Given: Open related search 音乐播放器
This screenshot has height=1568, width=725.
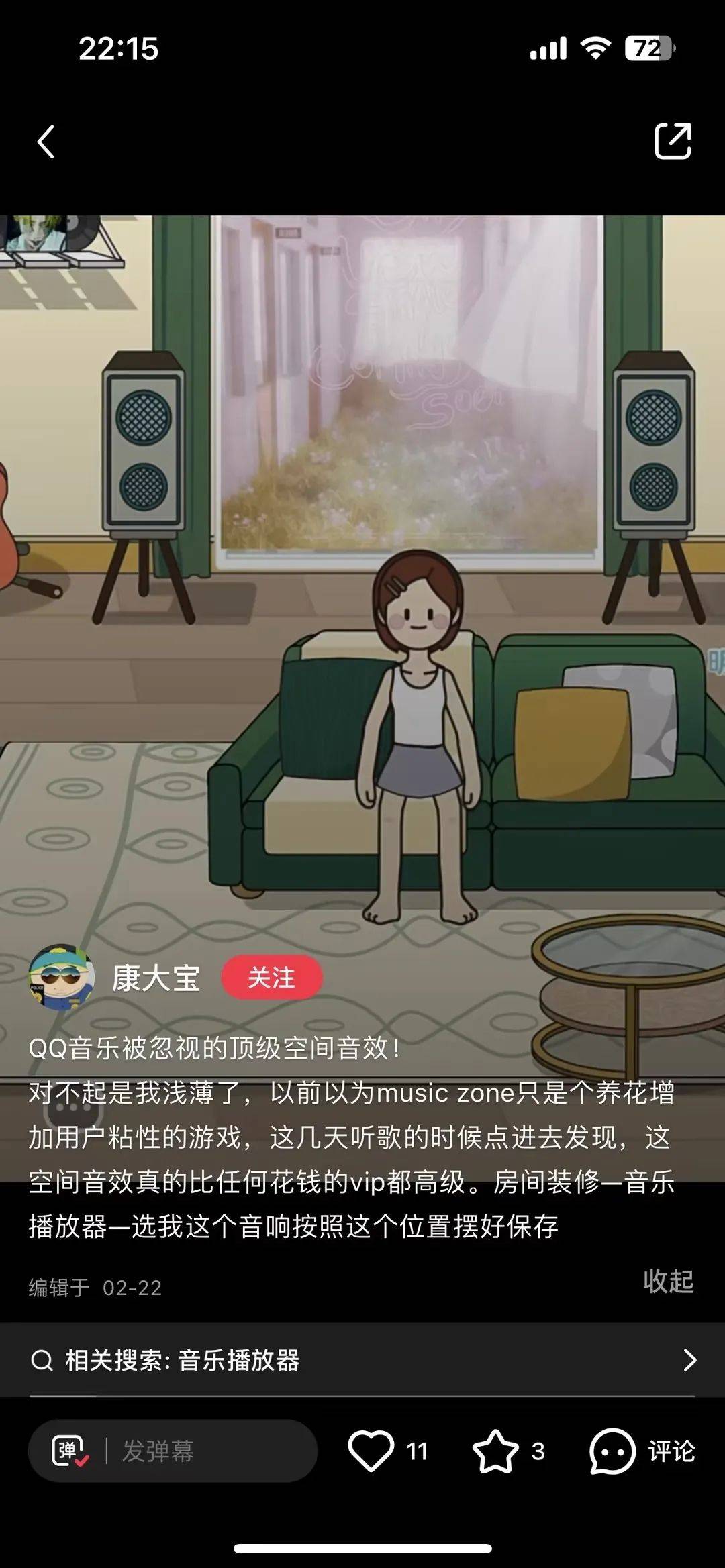Looking at the screenshot, I should pos(362,1360).
